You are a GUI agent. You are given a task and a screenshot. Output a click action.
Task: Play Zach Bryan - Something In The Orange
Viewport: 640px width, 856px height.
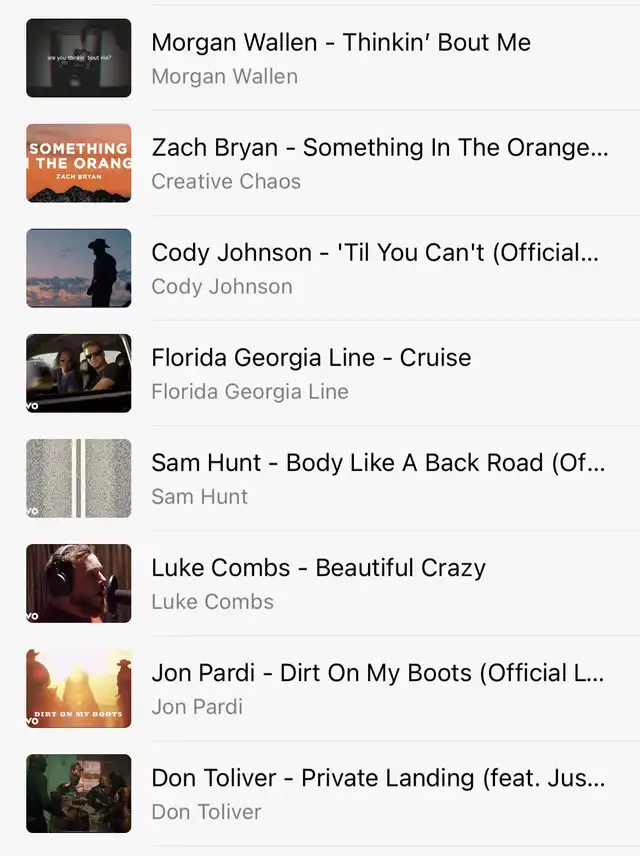(378, 149)
